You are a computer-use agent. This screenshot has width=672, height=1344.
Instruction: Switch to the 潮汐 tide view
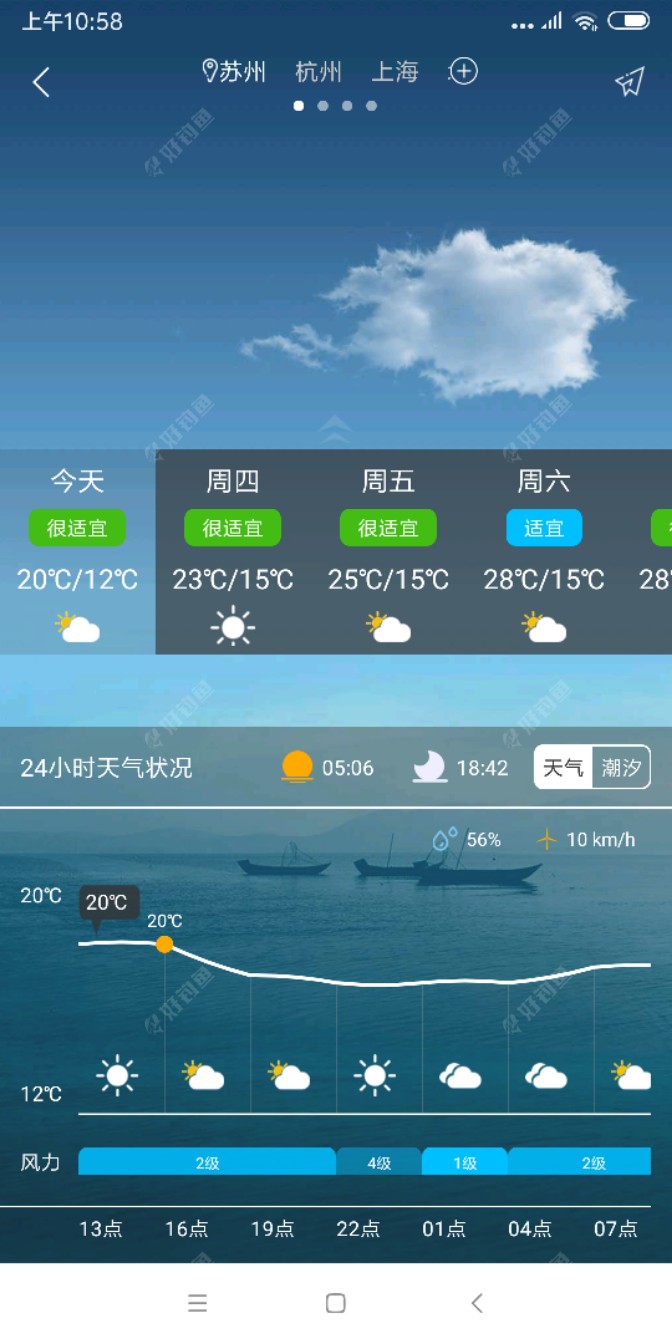click(620, 768)
